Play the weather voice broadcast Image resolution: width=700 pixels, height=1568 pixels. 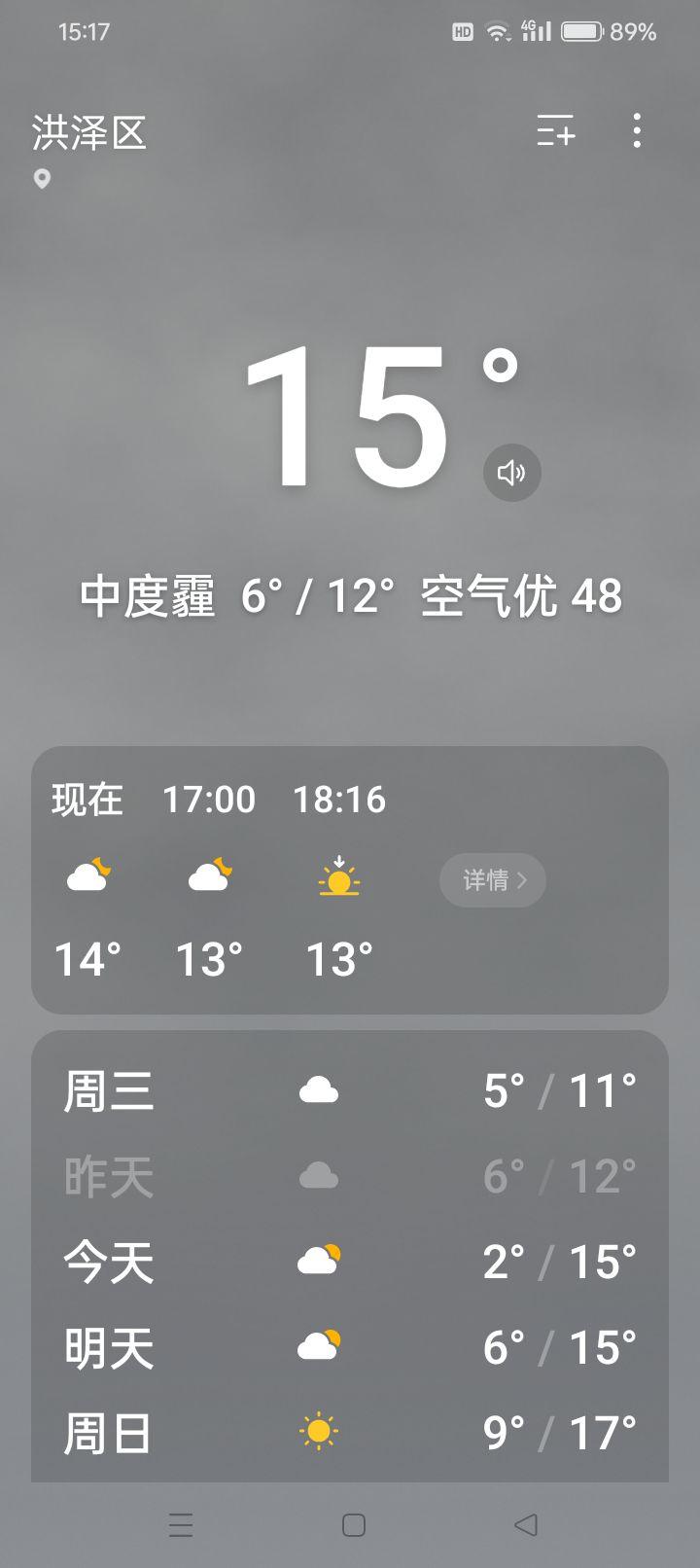point(511,473)
